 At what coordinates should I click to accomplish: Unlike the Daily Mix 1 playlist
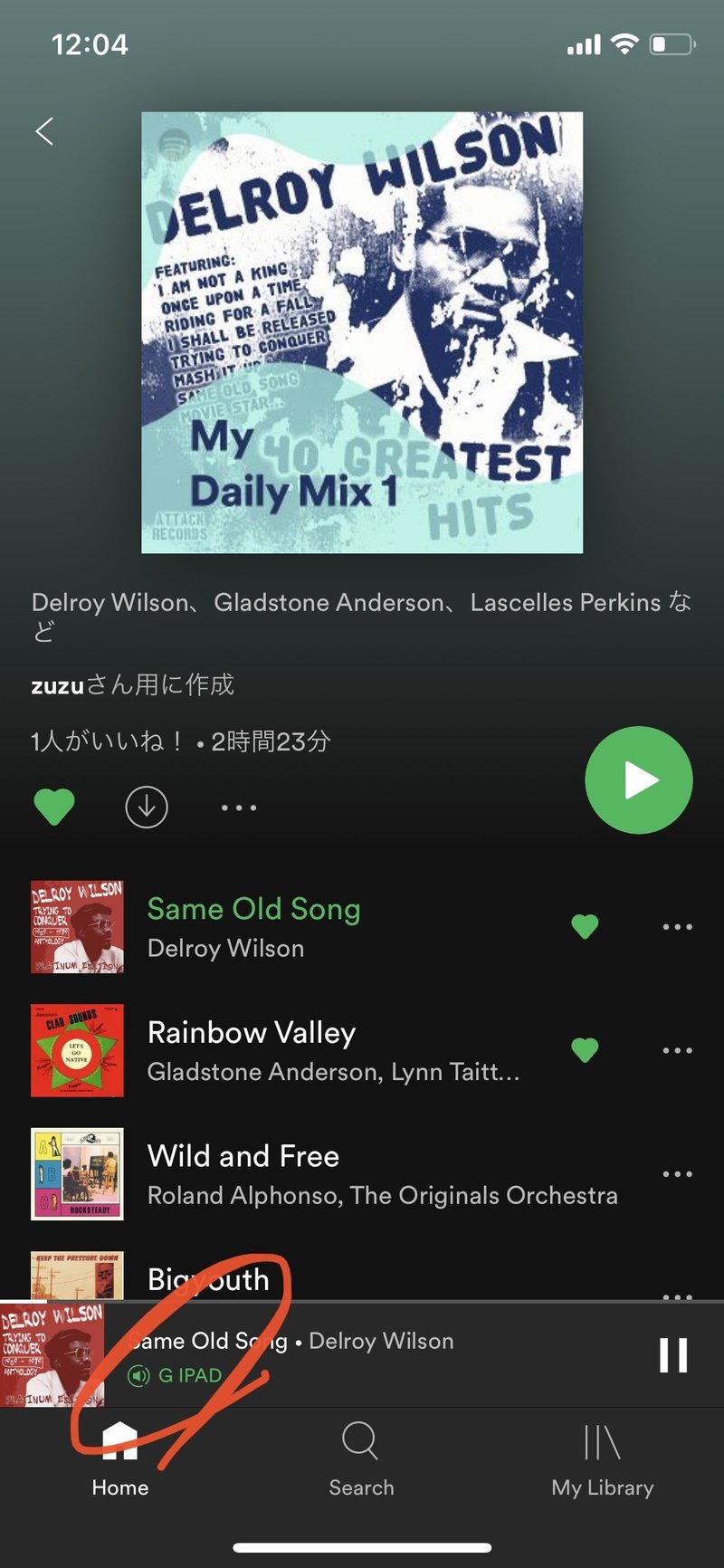54,807
